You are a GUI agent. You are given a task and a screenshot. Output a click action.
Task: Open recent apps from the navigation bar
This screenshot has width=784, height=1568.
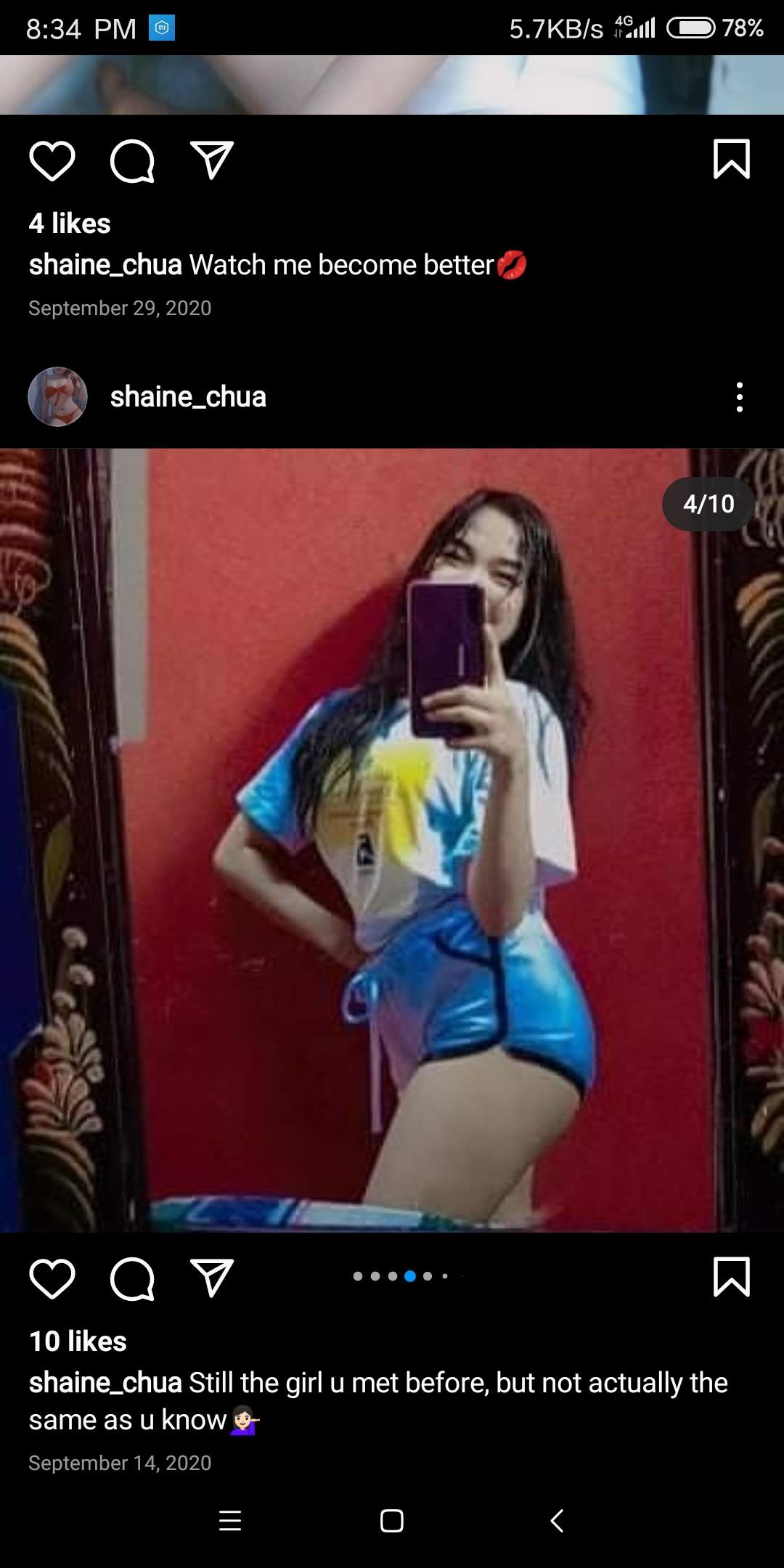pos(230,1520)
